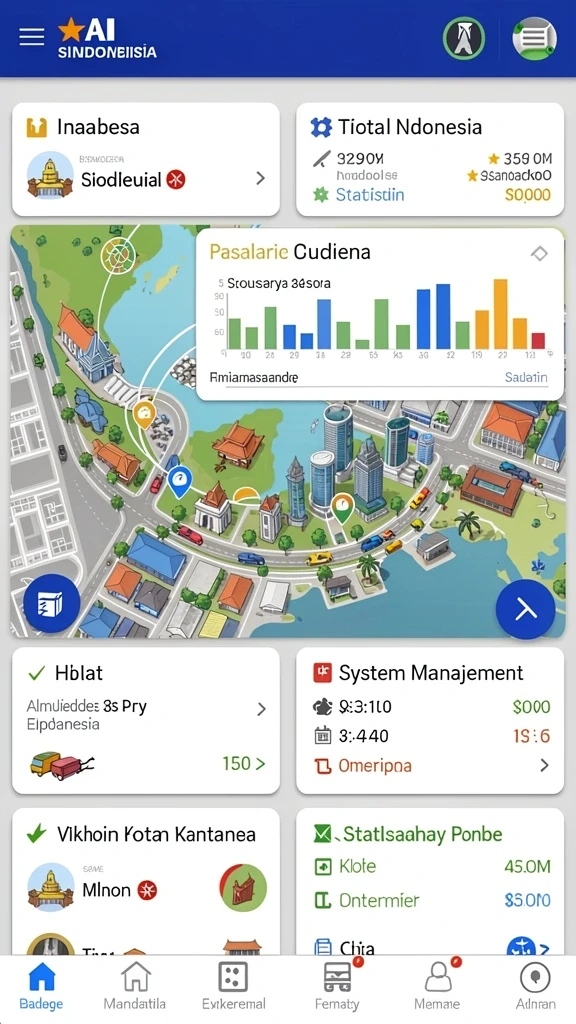Image resolution: width=576 pixels, height=1024 pixels.
Task: Open the Omeripna row
Action: pos(430,765)
